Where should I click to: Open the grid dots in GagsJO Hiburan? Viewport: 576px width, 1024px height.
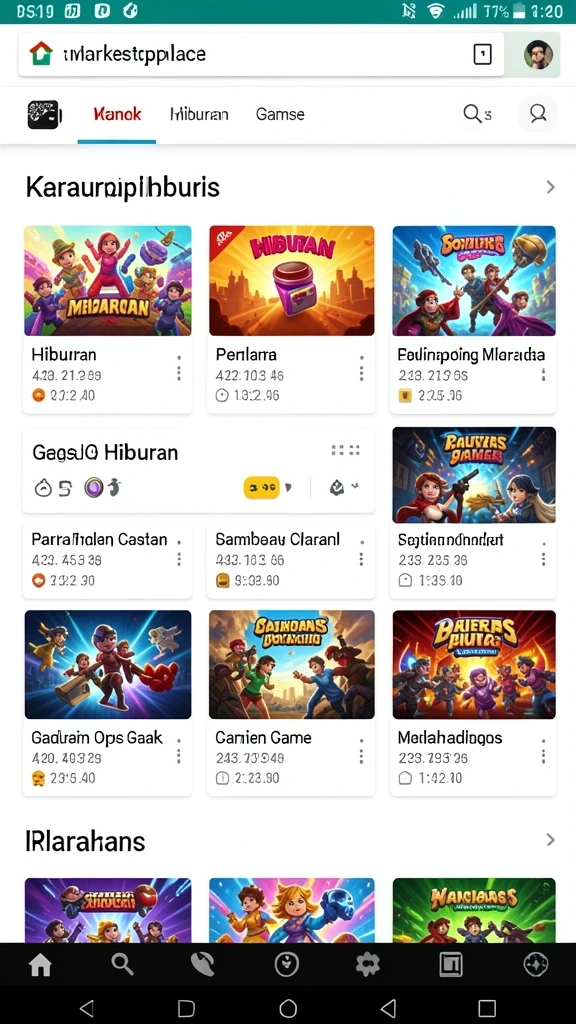(x=345, y=450)
